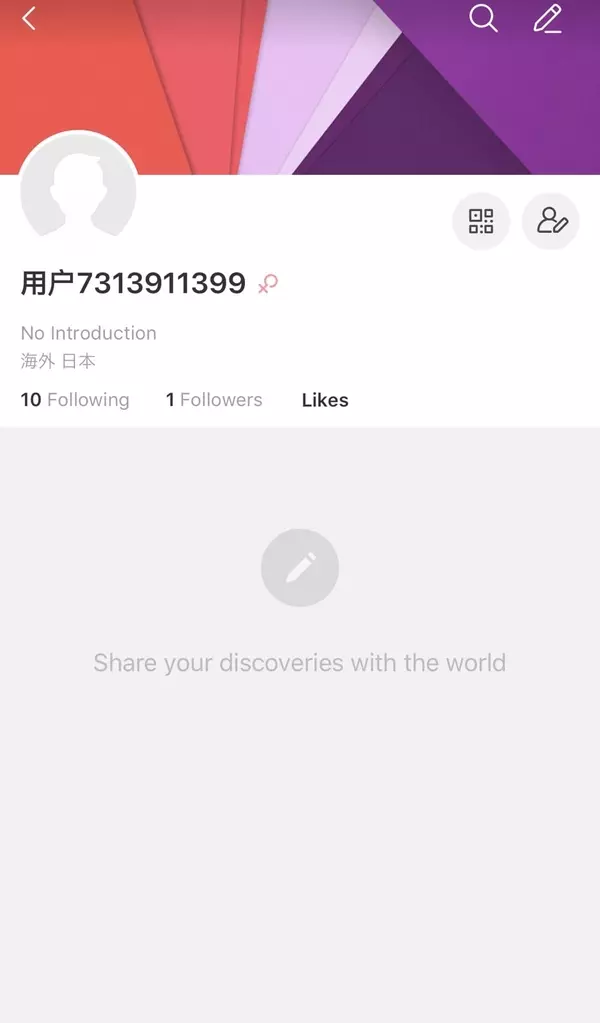This screenshot has height=1023, width=600.
Task: Open the profile QR code button
Action: 481,221
